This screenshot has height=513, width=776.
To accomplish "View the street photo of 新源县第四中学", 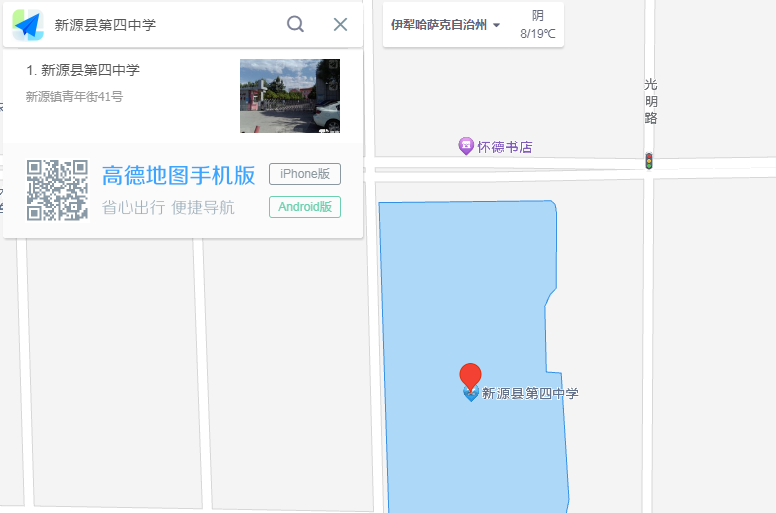I will [x=289, y=96].
